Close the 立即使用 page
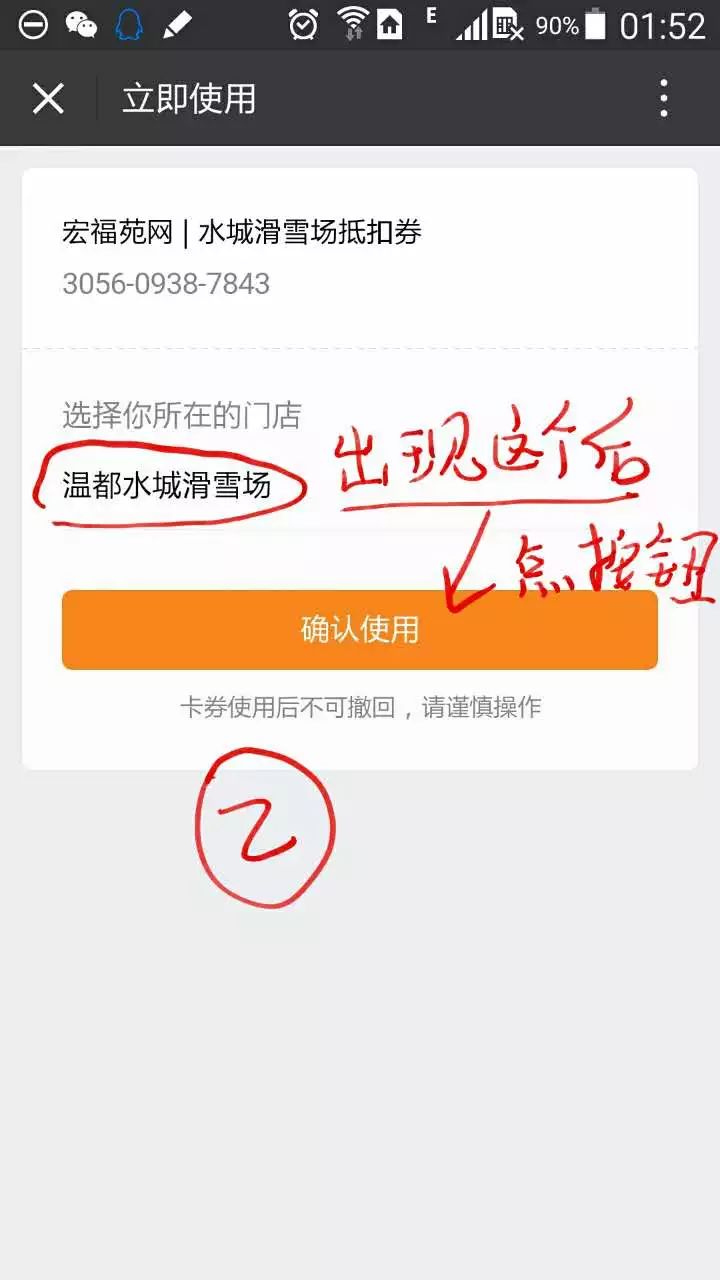Image resolution: width=720 pixels, height=1280 pixels. click(48, 99)
